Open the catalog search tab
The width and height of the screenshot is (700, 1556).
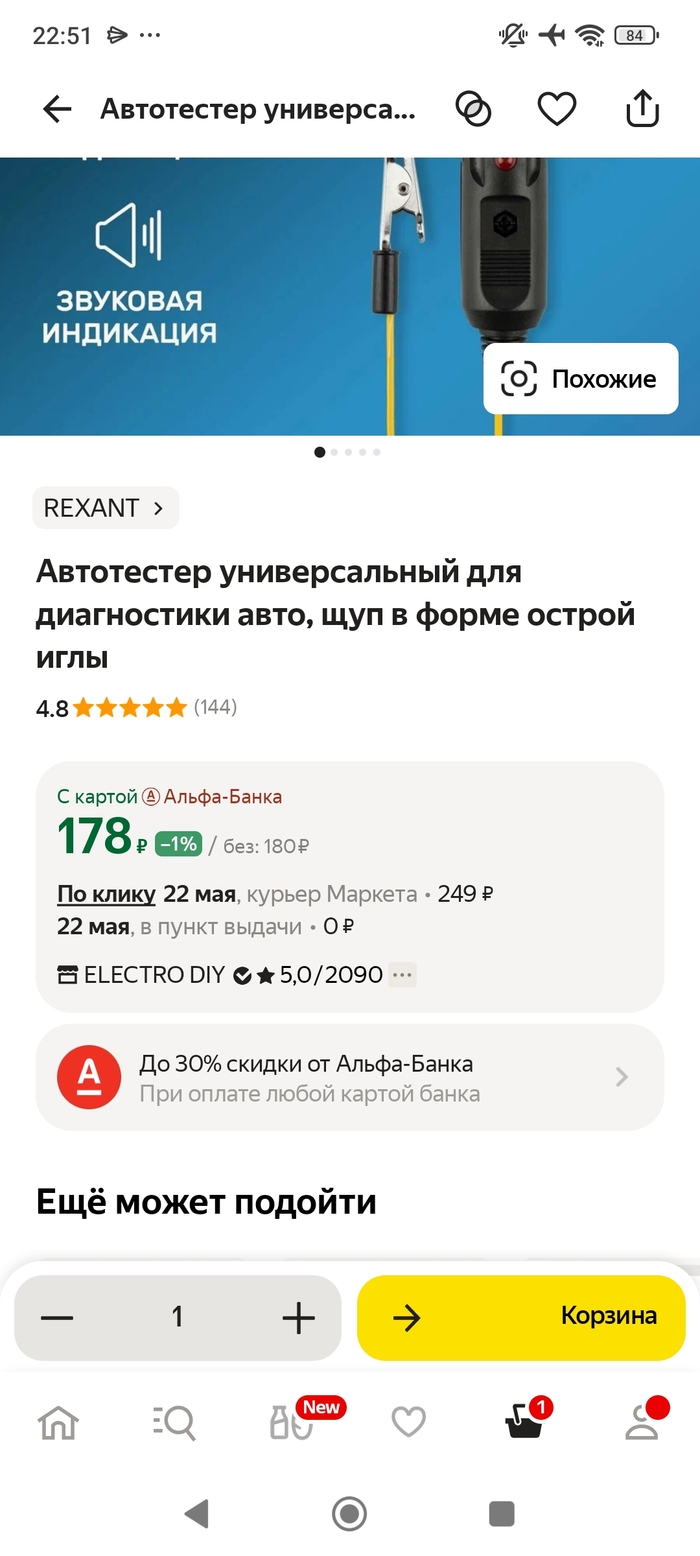coord(175,1422)
